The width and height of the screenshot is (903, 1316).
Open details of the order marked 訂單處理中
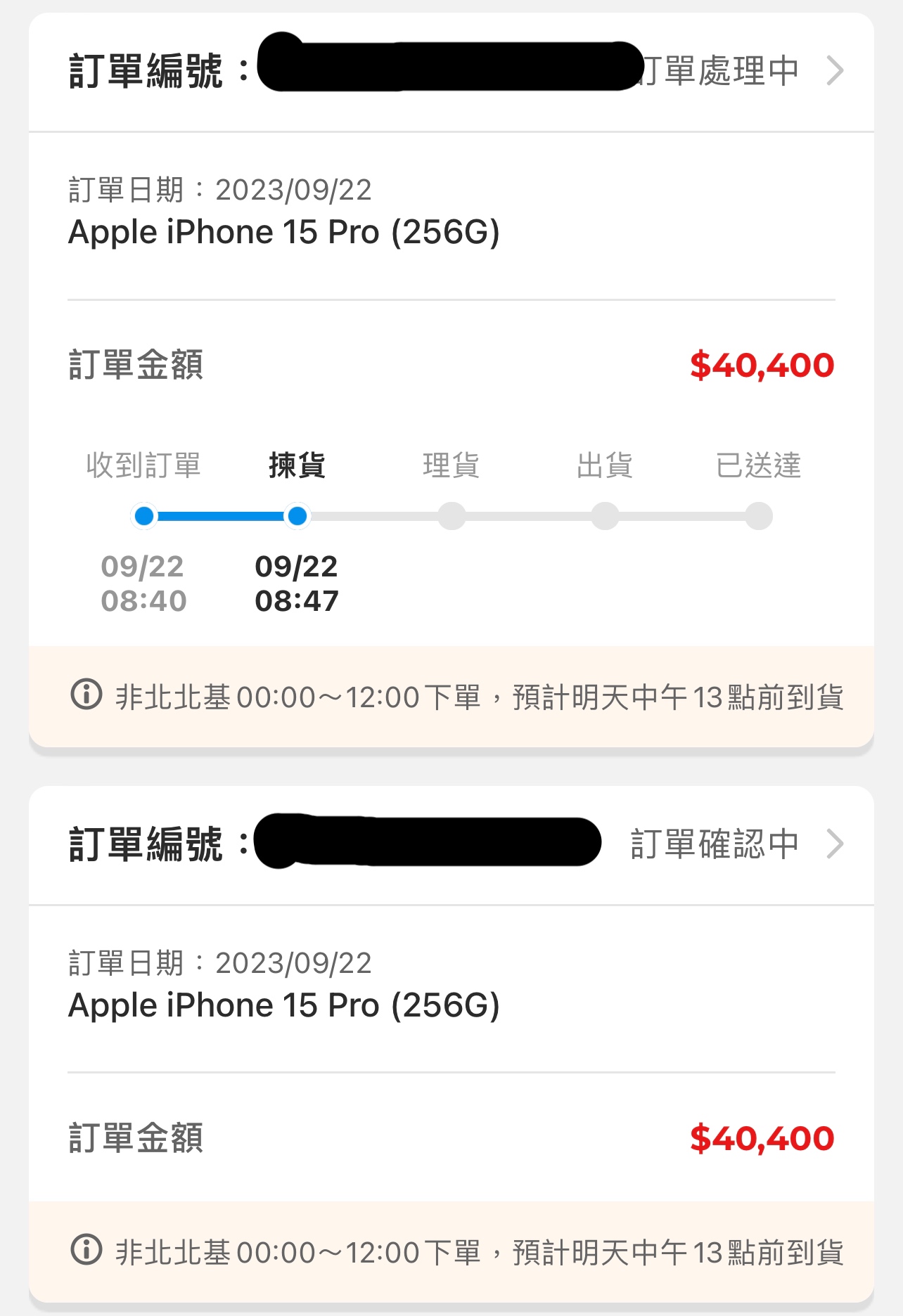tap(834, 71)
